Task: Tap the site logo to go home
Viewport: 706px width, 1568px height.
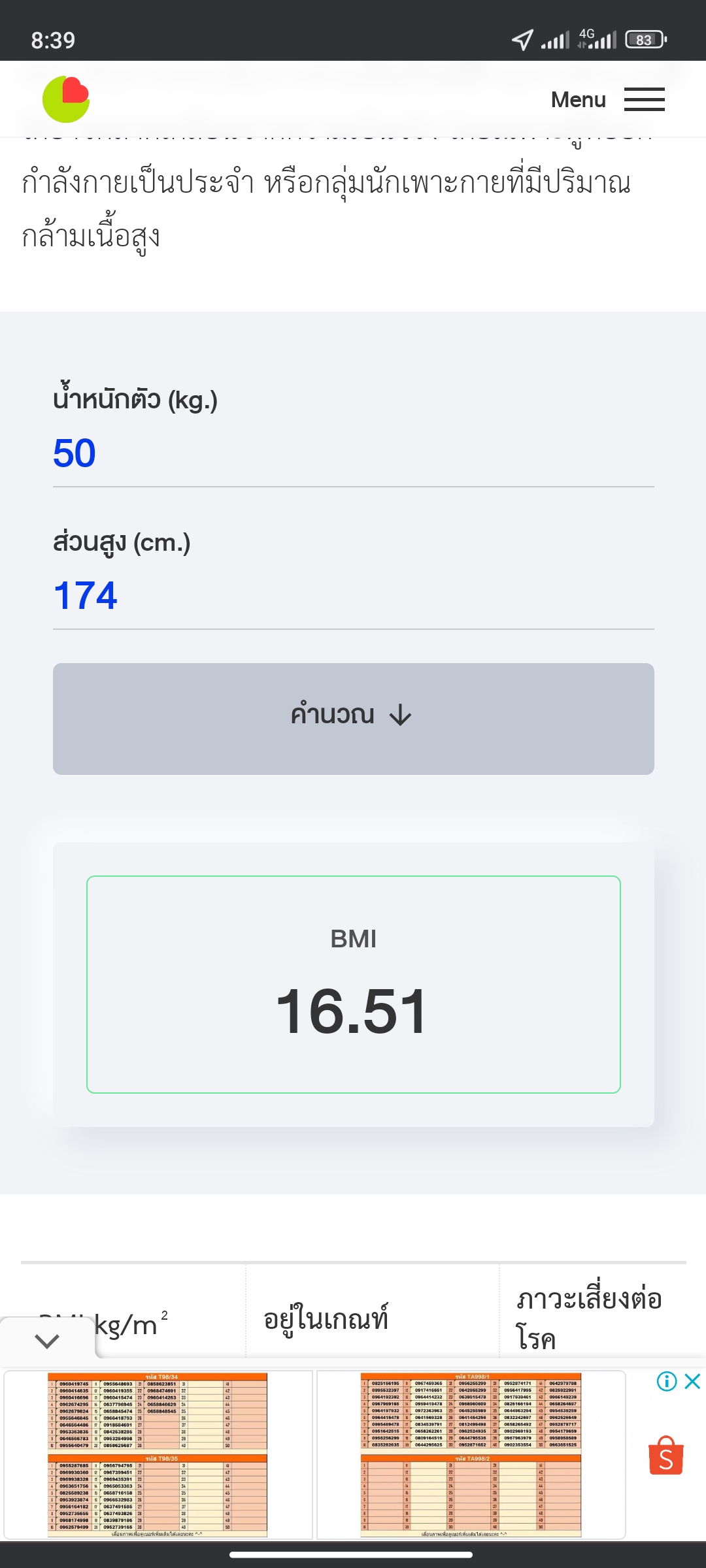Action: point(66,99)
